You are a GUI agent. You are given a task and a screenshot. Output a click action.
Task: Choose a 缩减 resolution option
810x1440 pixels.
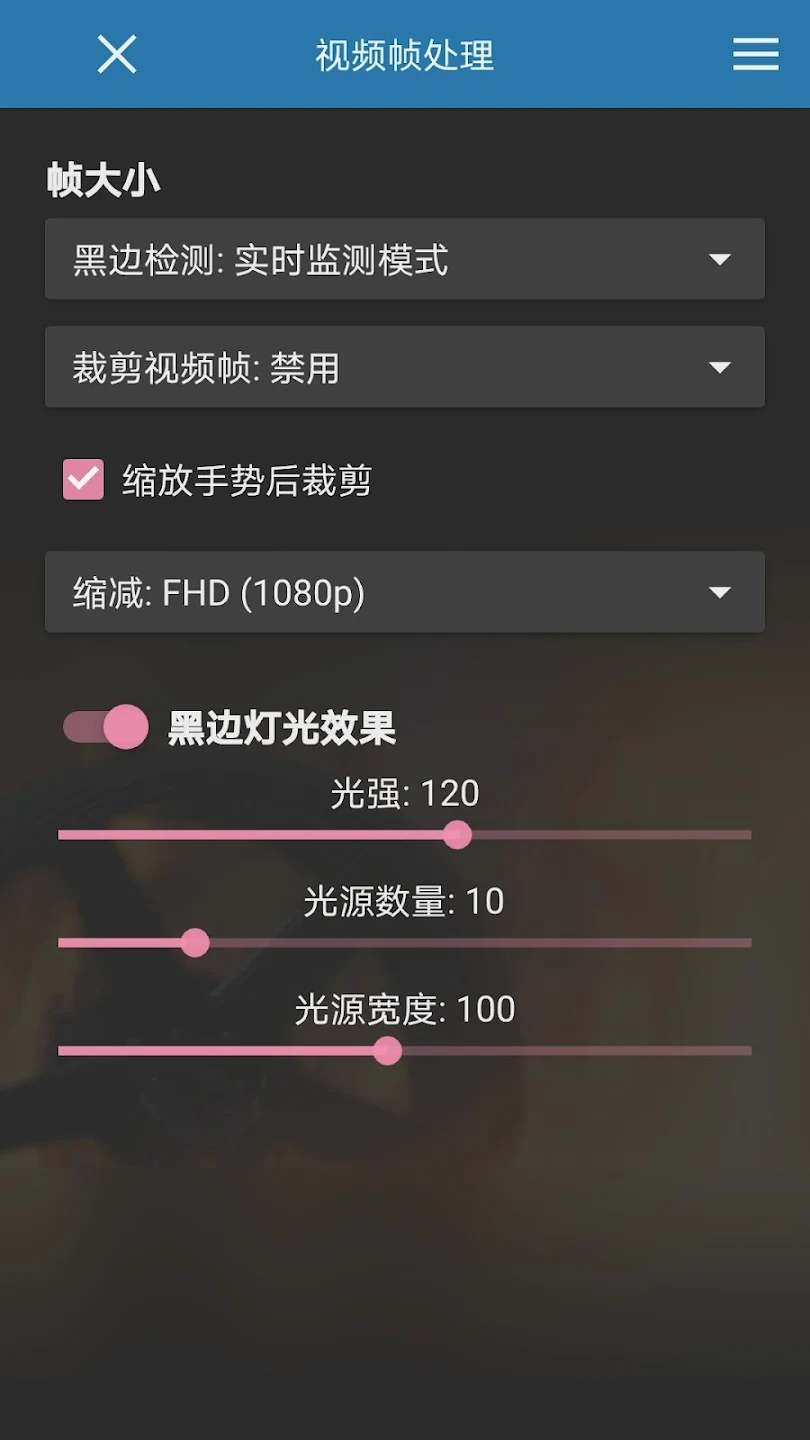point(405,592)
